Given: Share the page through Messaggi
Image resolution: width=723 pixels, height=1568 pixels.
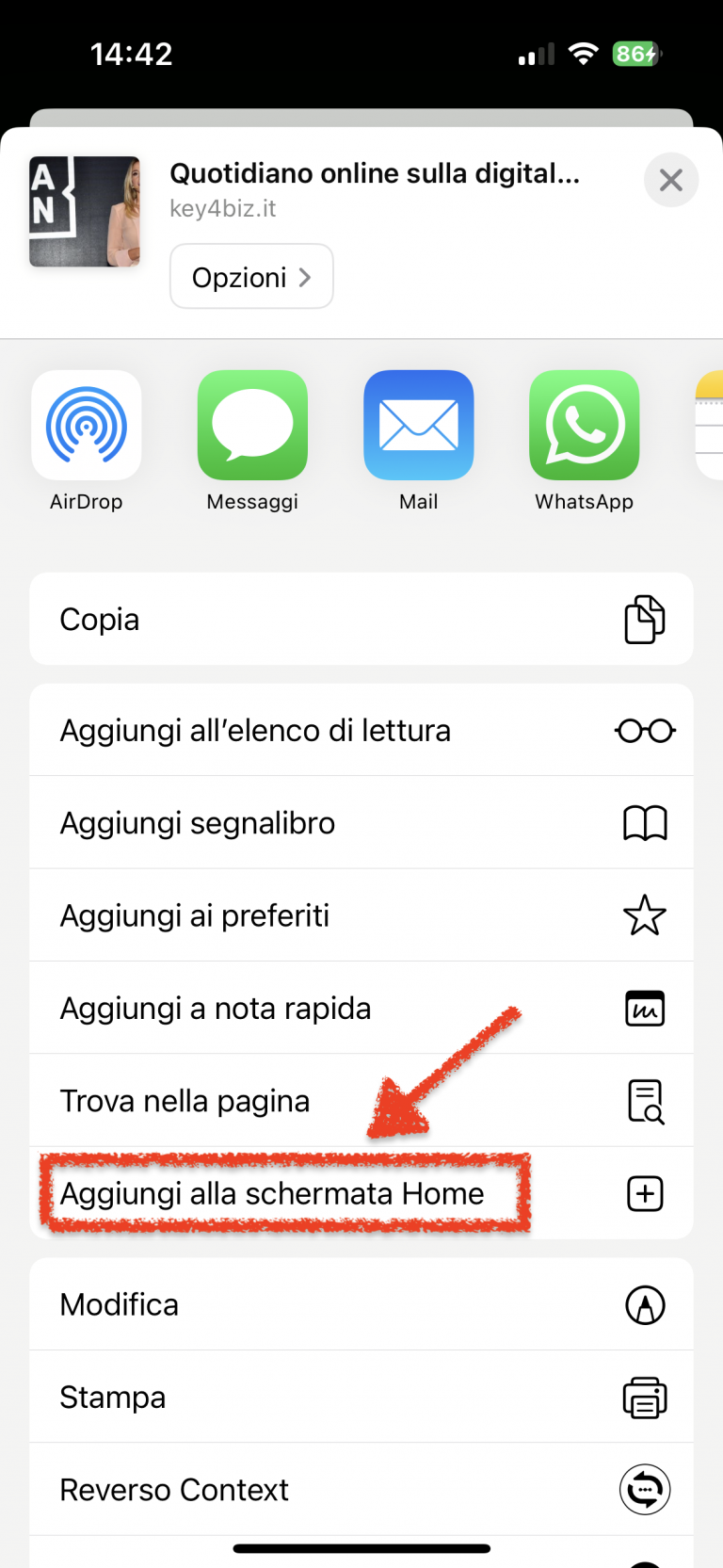Looking at the screenshot, I should [x=252, y=441].
